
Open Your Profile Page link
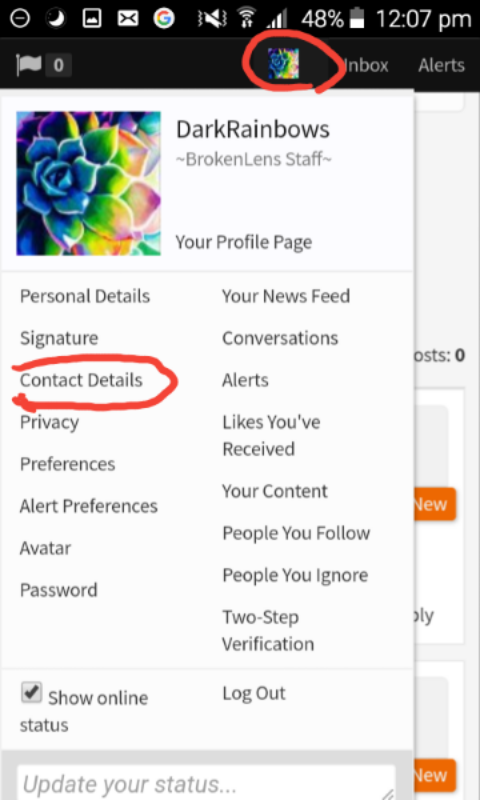[x=244, y=242]
